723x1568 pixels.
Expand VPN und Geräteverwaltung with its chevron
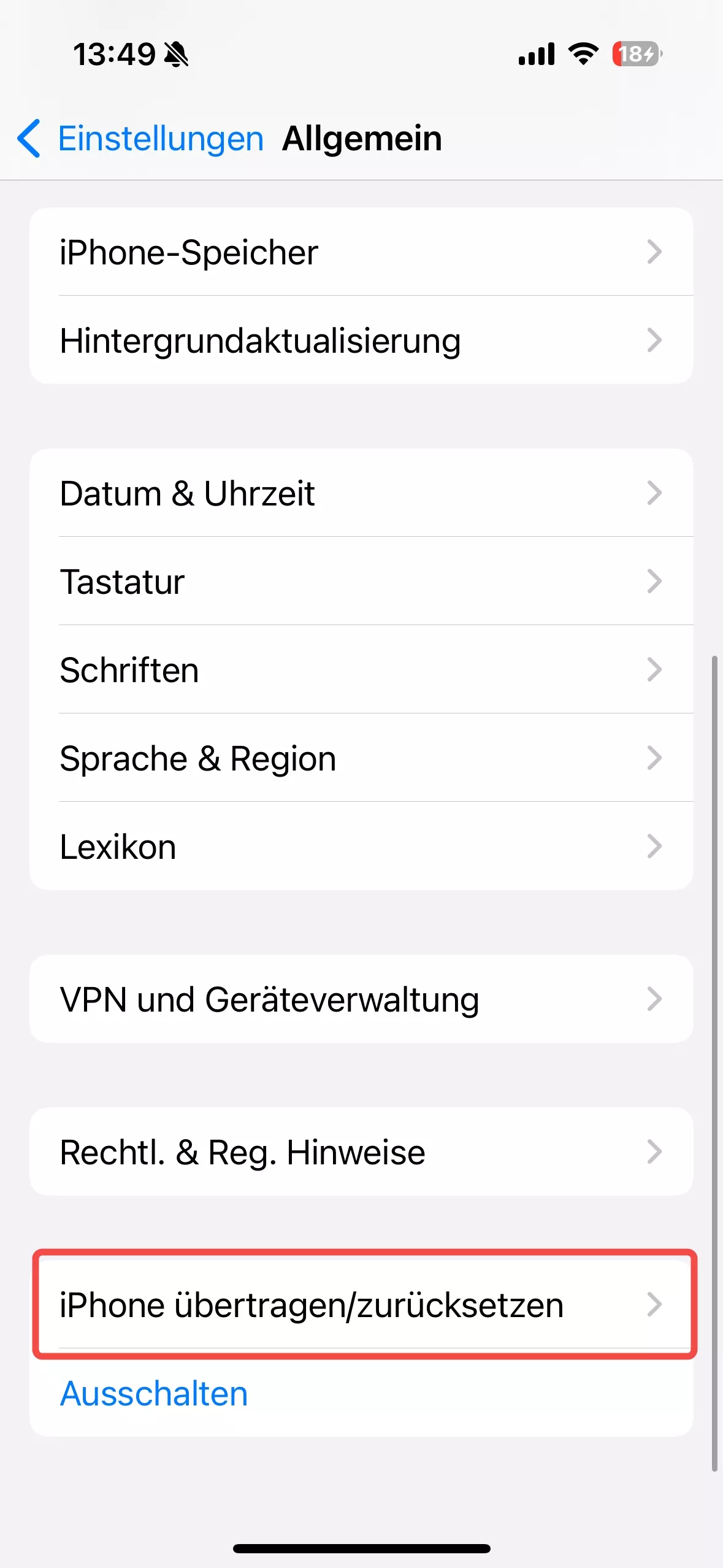click(x=656, y=999)
